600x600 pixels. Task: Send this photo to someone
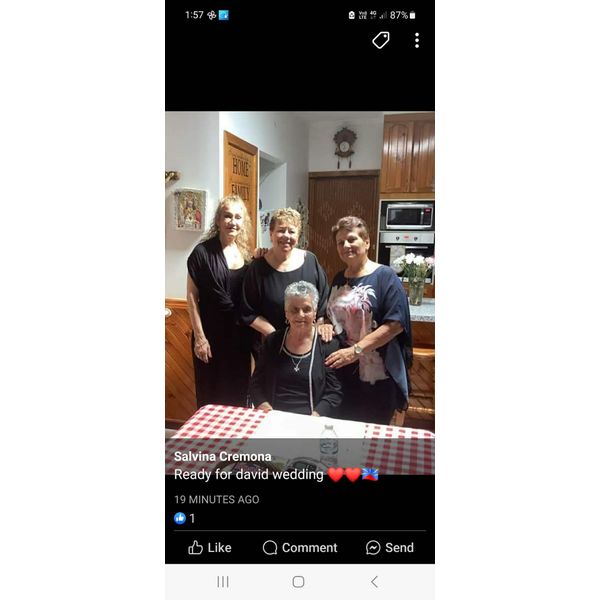point(389,547)
